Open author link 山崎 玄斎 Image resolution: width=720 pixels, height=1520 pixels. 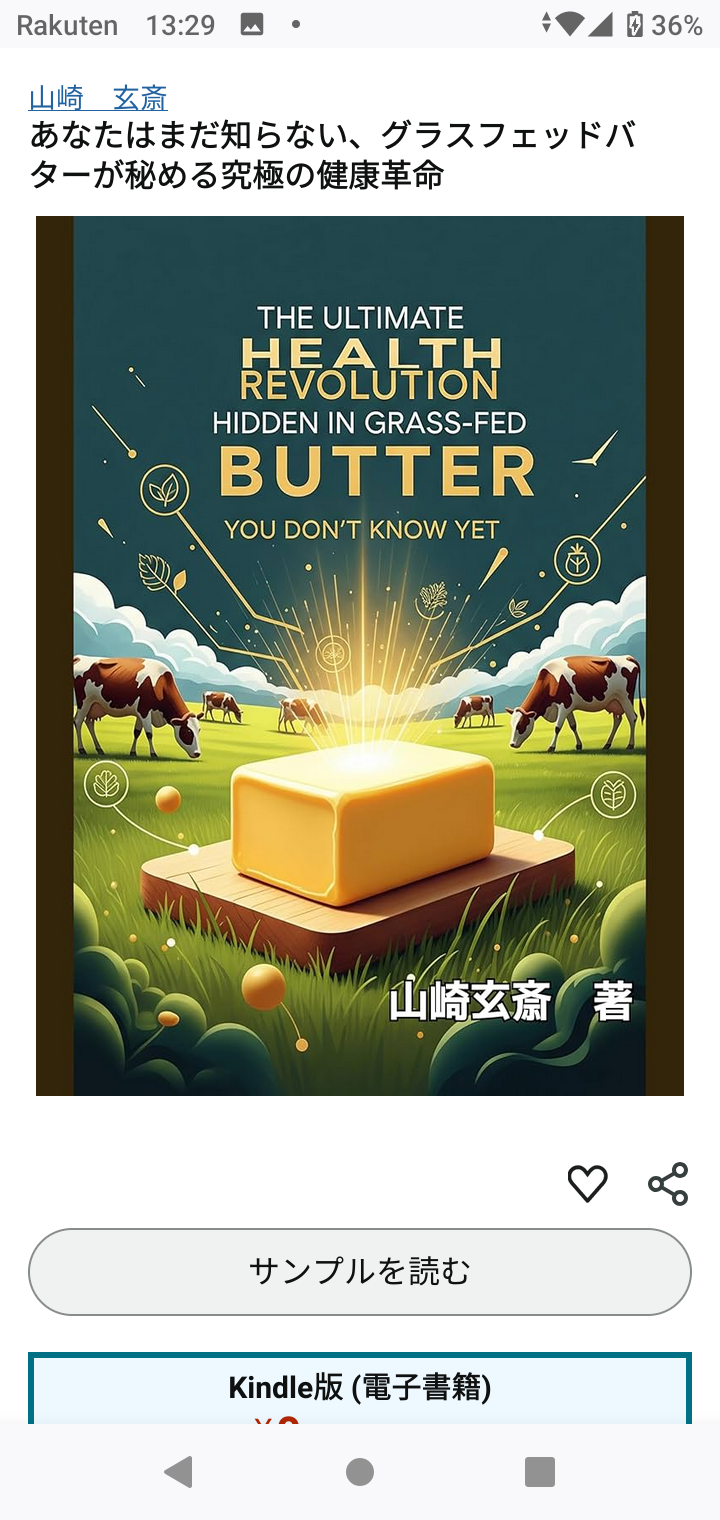[x=98, y=98]
